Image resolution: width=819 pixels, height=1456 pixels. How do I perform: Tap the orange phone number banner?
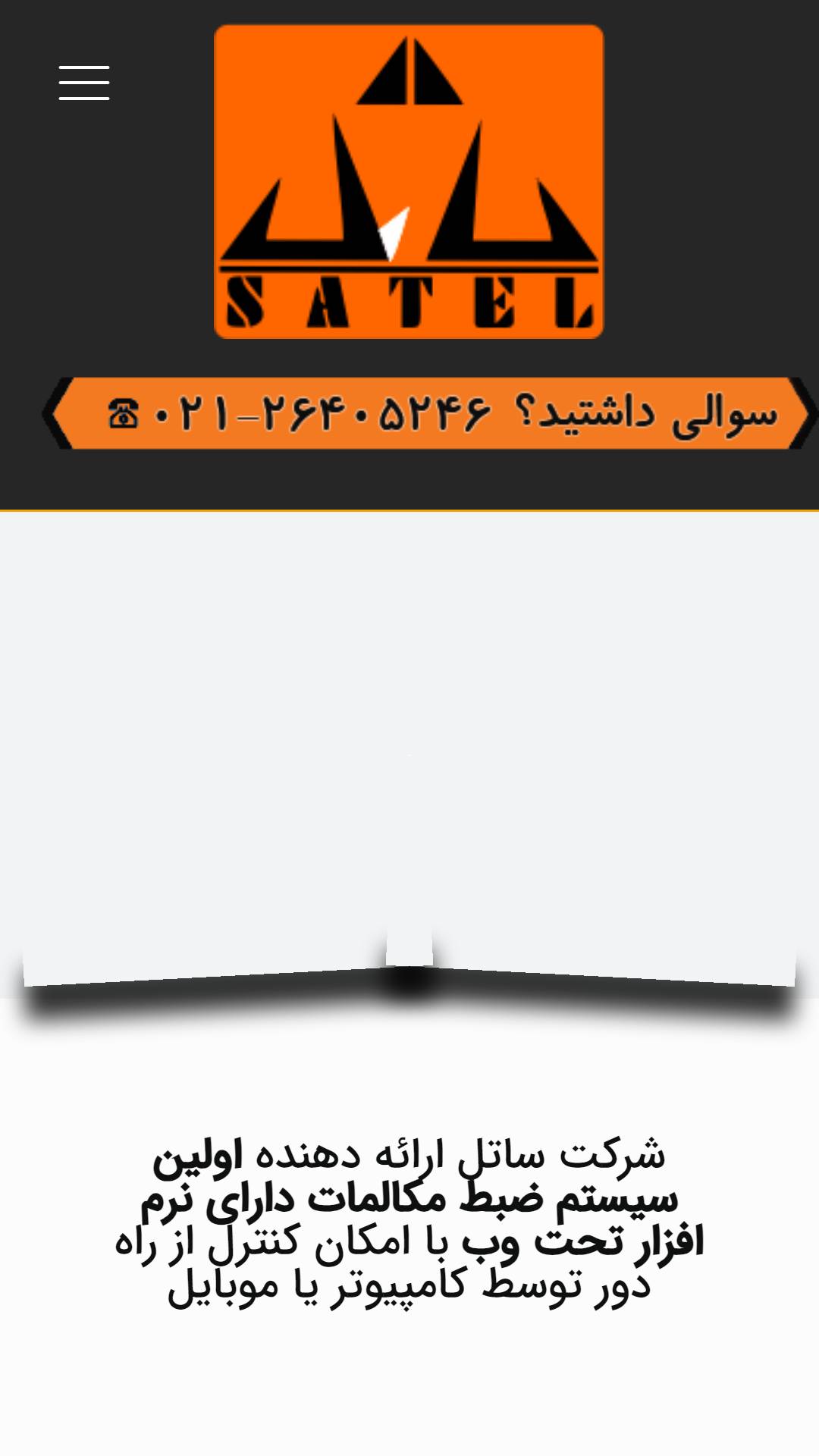tap(430, 413)
